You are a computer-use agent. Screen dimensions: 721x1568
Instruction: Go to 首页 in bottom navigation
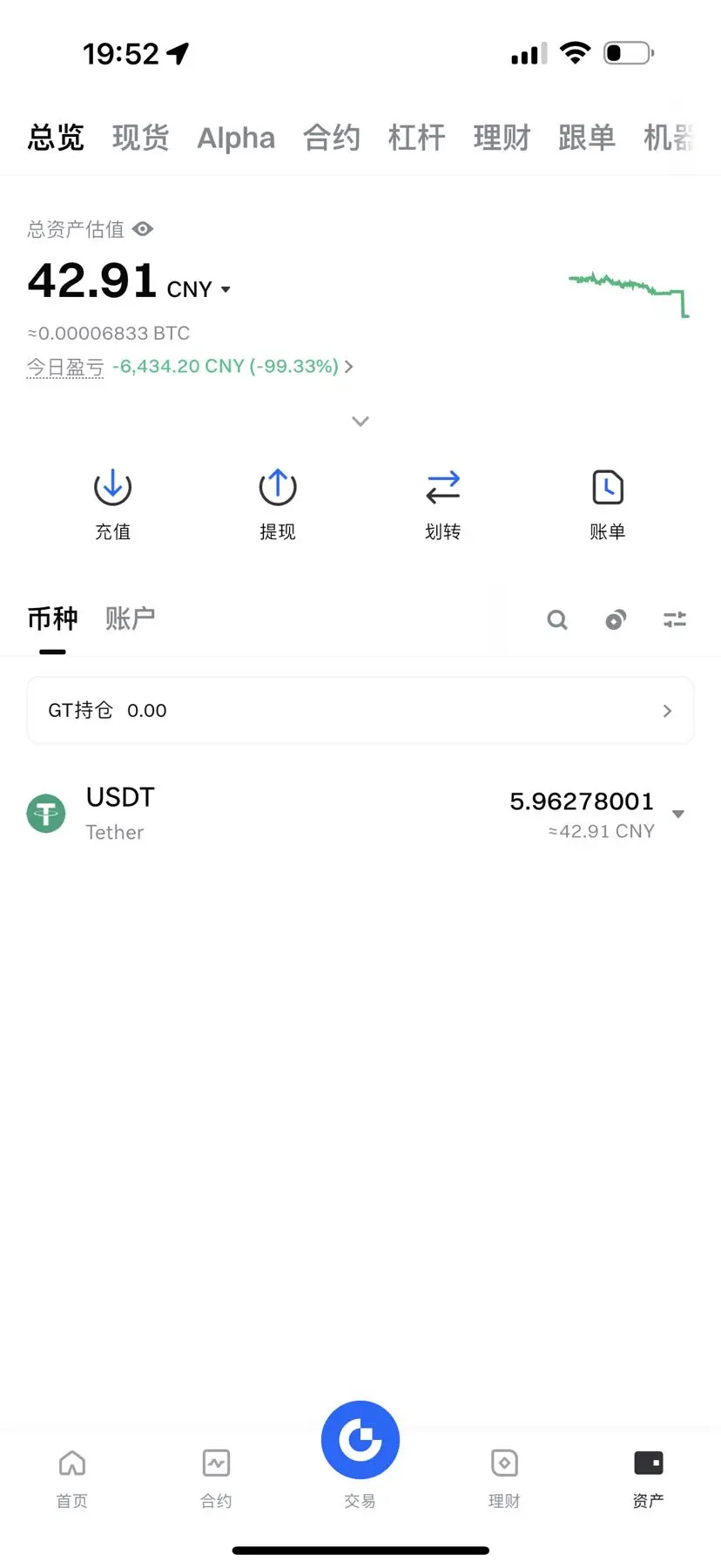pyautogui.click(x=72, y=1477)
